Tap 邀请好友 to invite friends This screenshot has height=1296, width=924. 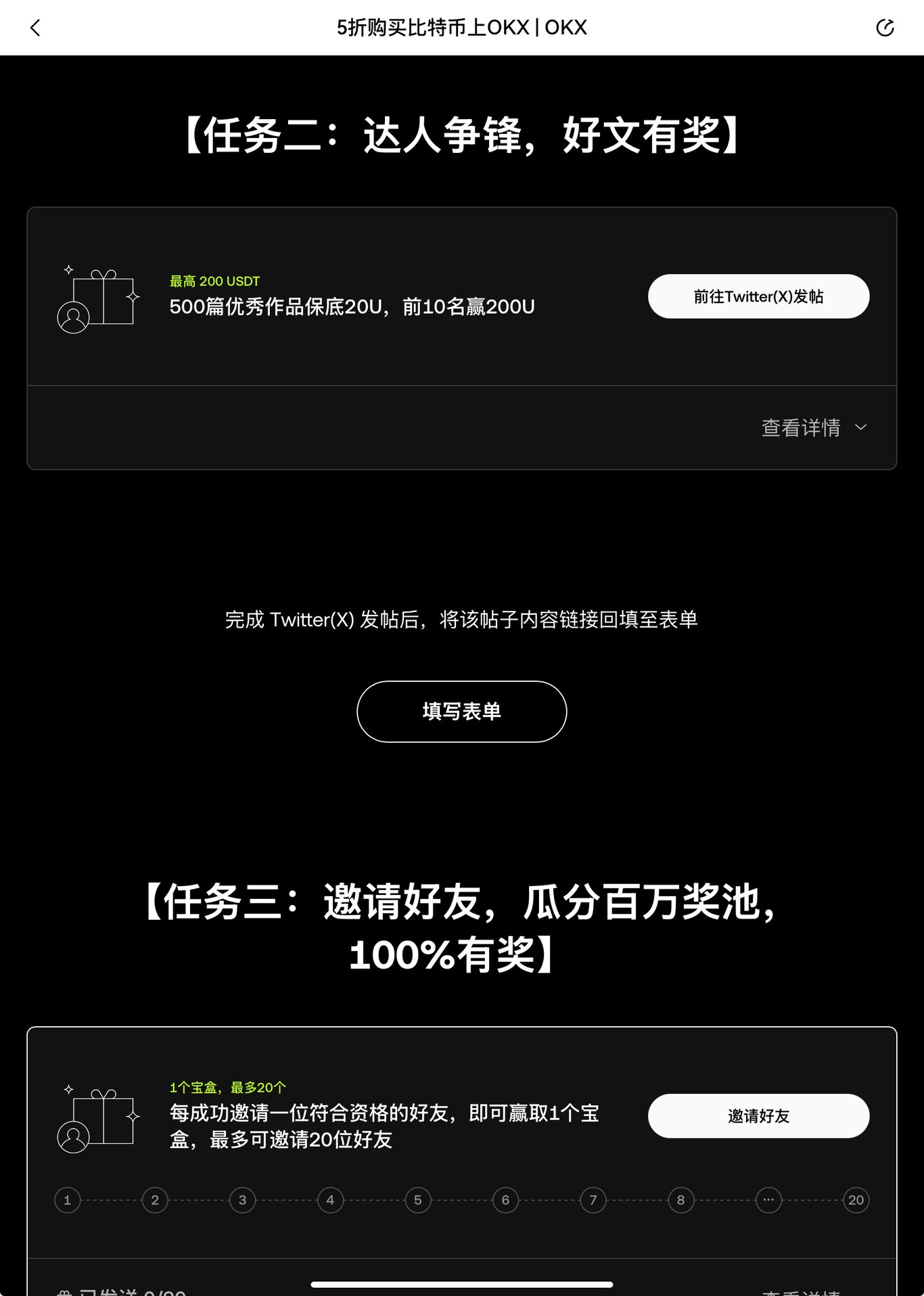pos(758,1116)
